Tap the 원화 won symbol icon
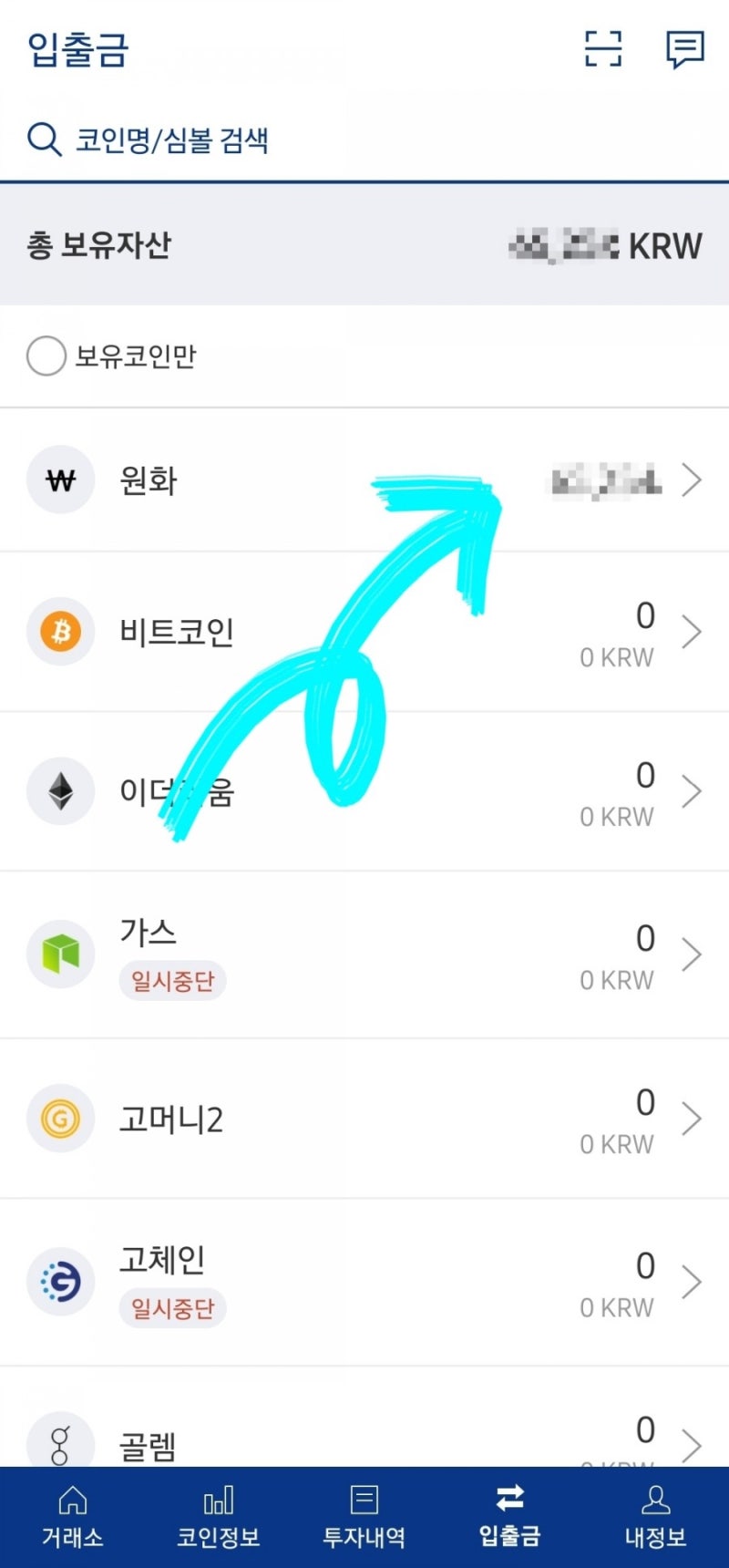 (x=60, y=480)
